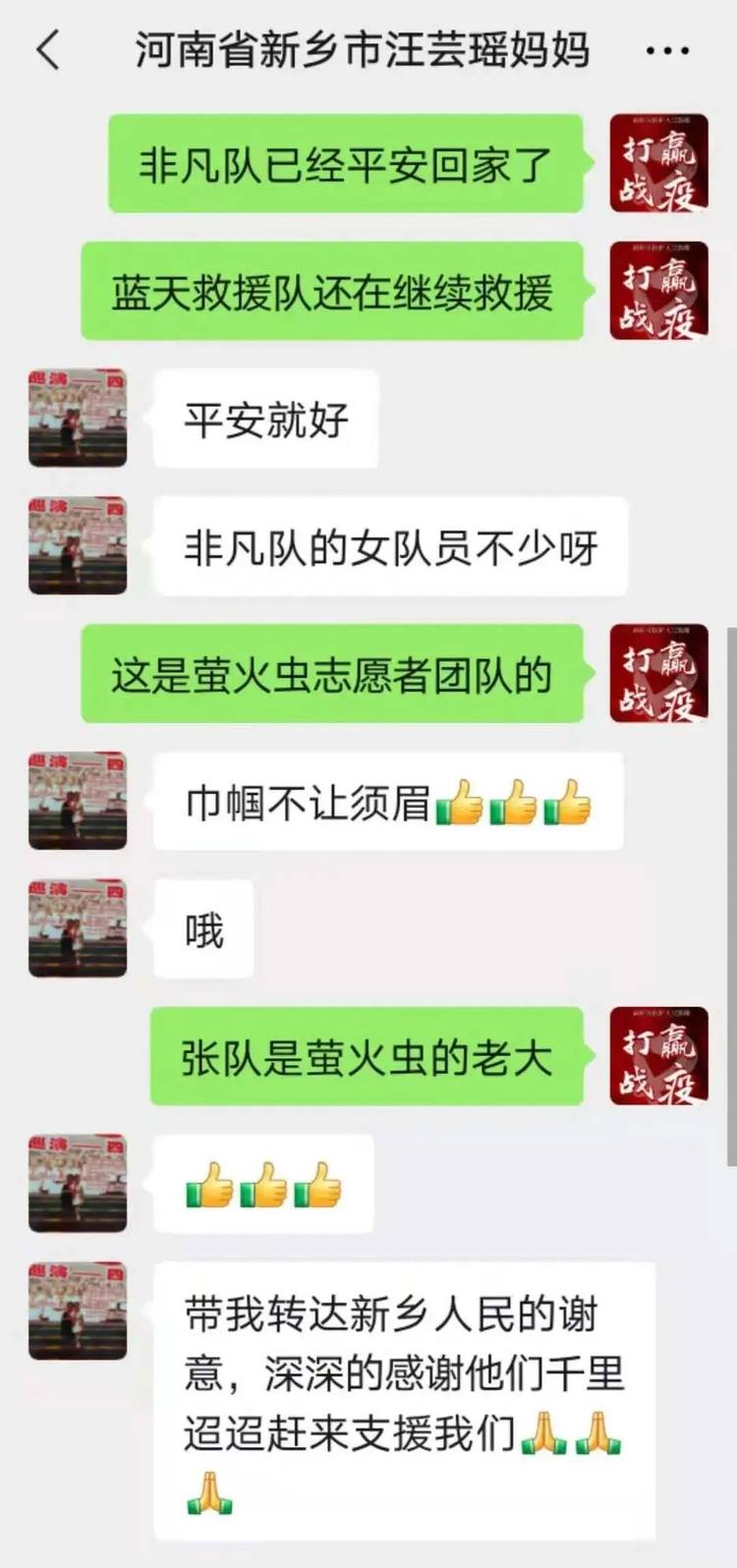View profile from avatar beside 巾帼不让须眉
Screen dimensions: 737x1568
[78, 801]
